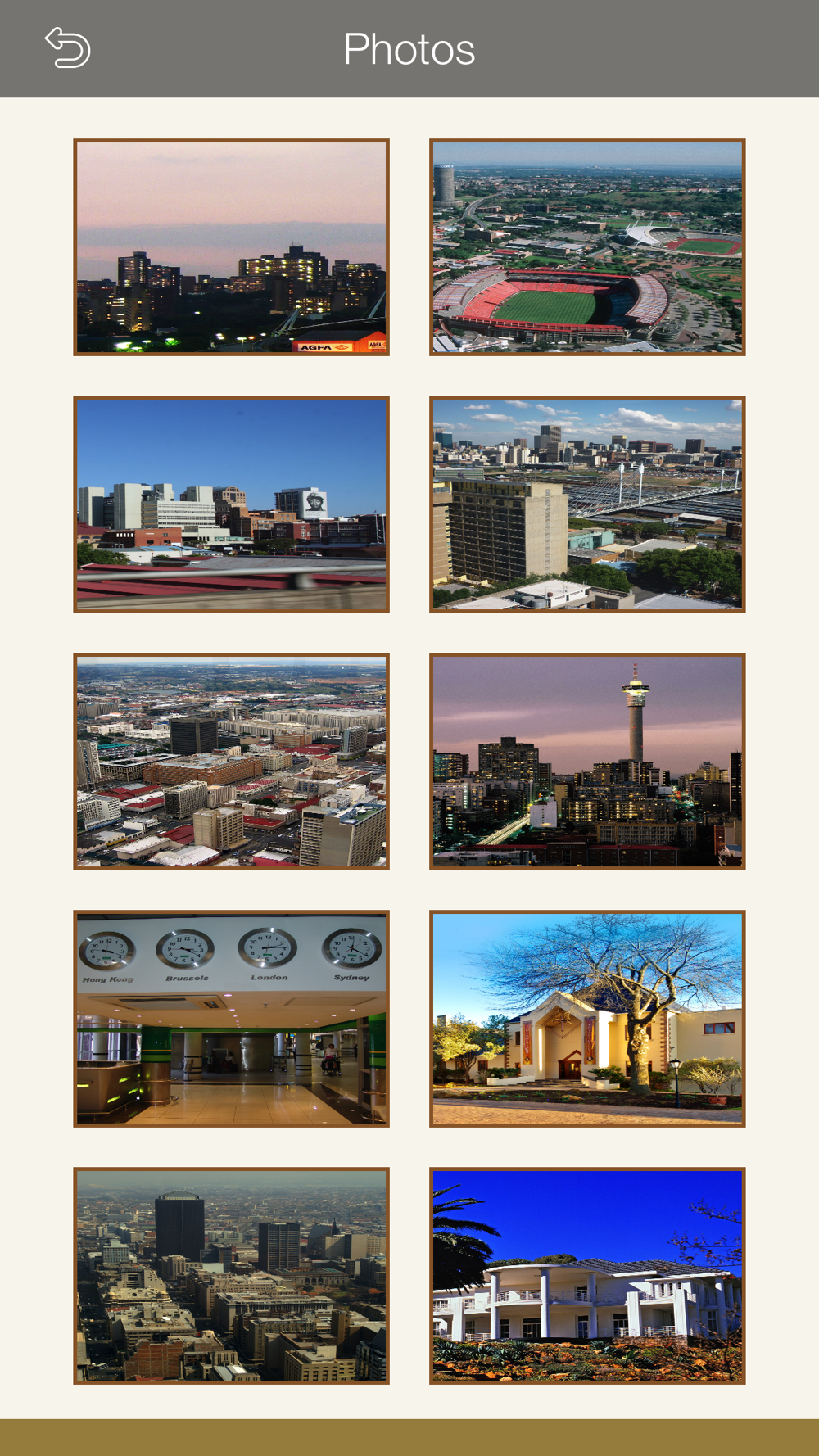
Task: Open the aerial downtown rooftops photo
Action: point(231,762)
